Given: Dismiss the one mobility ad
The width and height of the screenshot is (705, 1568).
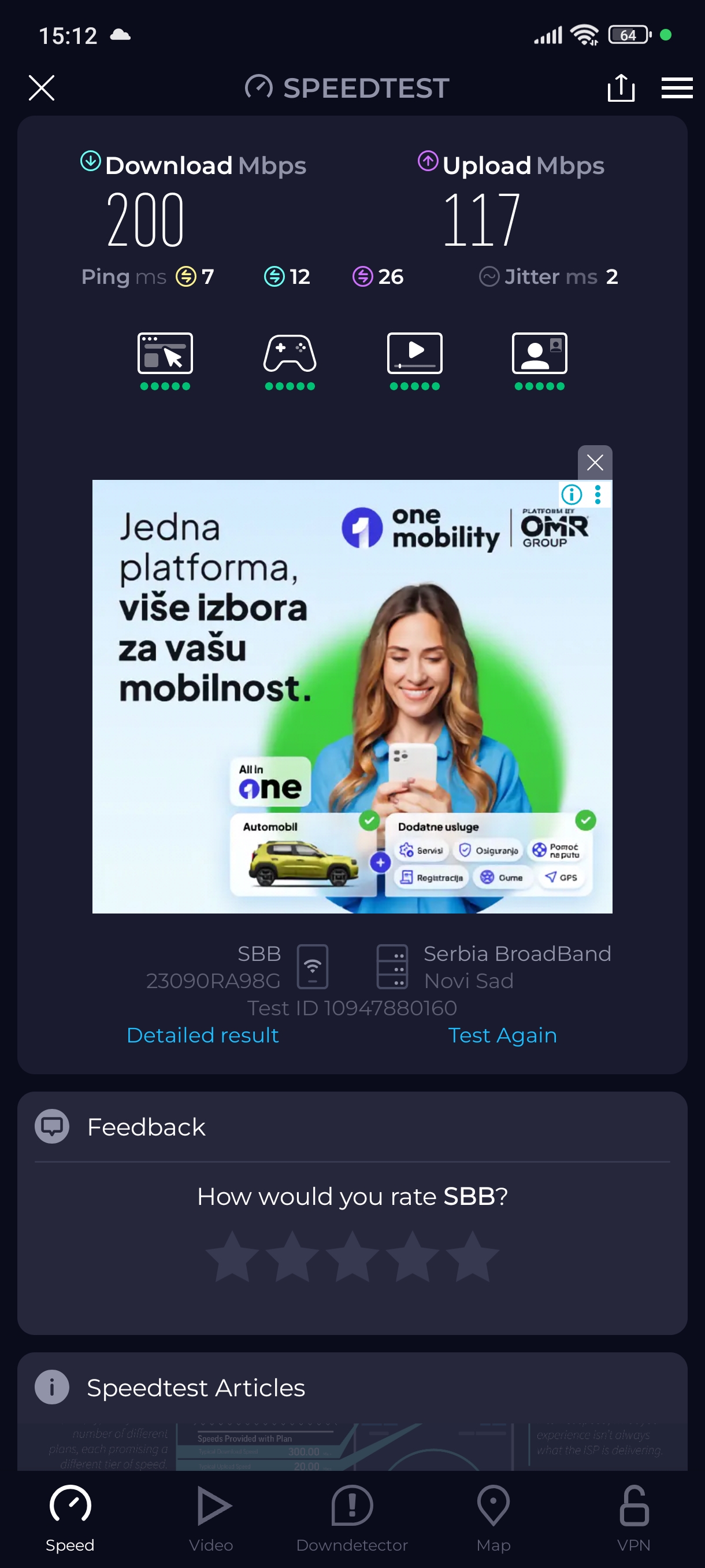Looking at the screenshot, I should point(594,463).
